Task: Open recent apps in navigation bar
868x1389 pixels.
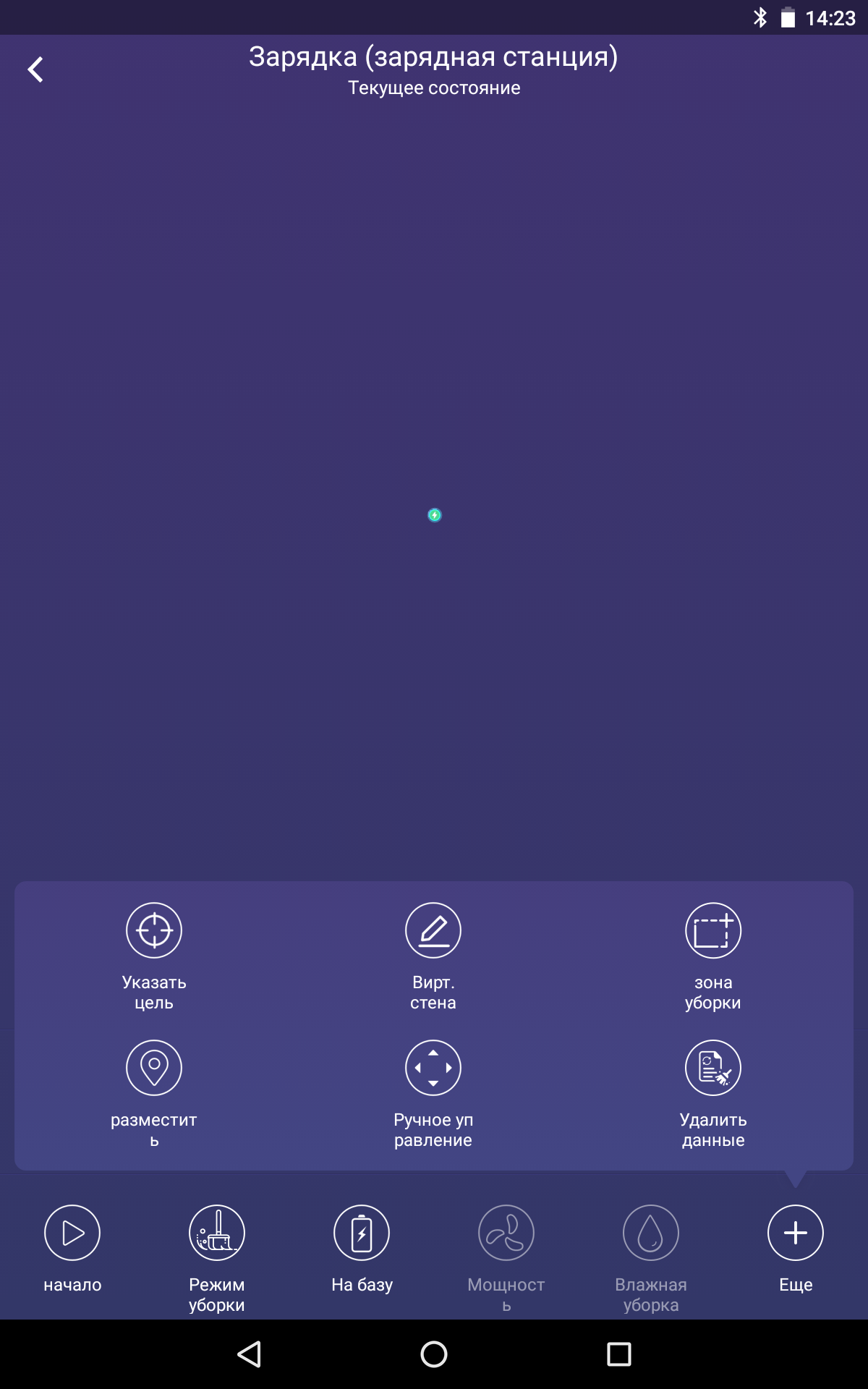Action: [x=619, y=1354]
